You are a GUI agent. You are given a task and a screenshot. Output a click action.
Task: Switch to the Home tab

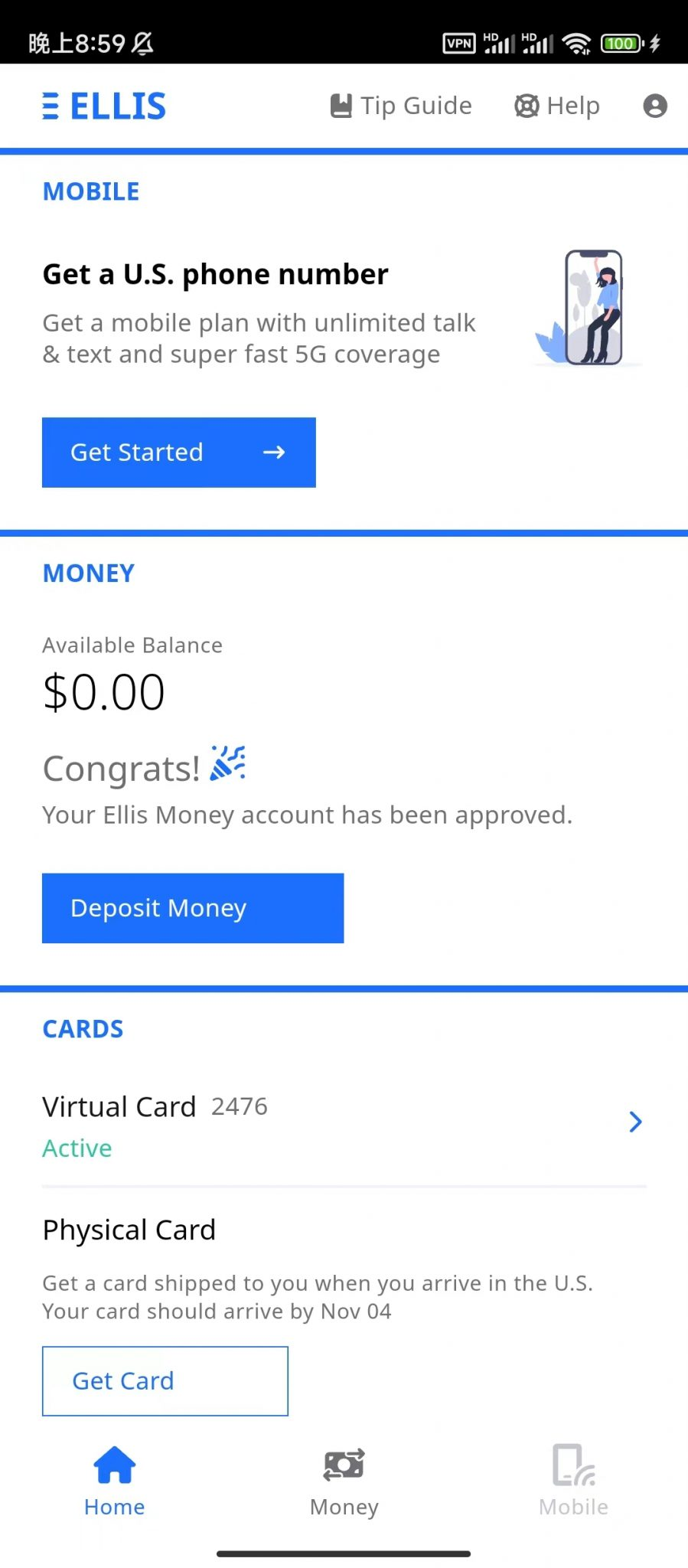point(115,1481)
